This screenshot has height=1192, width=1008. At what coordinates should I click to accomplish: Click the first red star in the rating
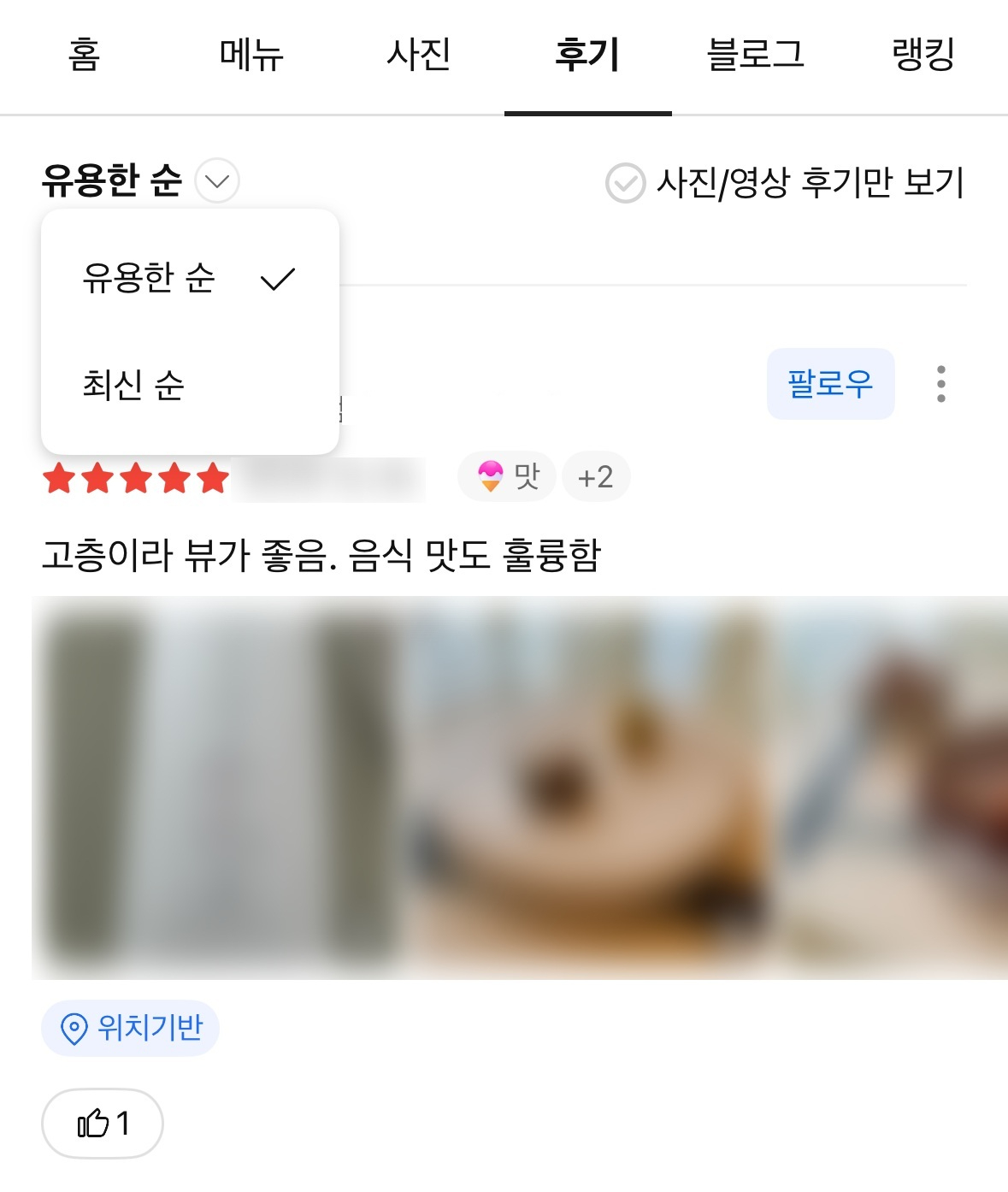(61, 476)
